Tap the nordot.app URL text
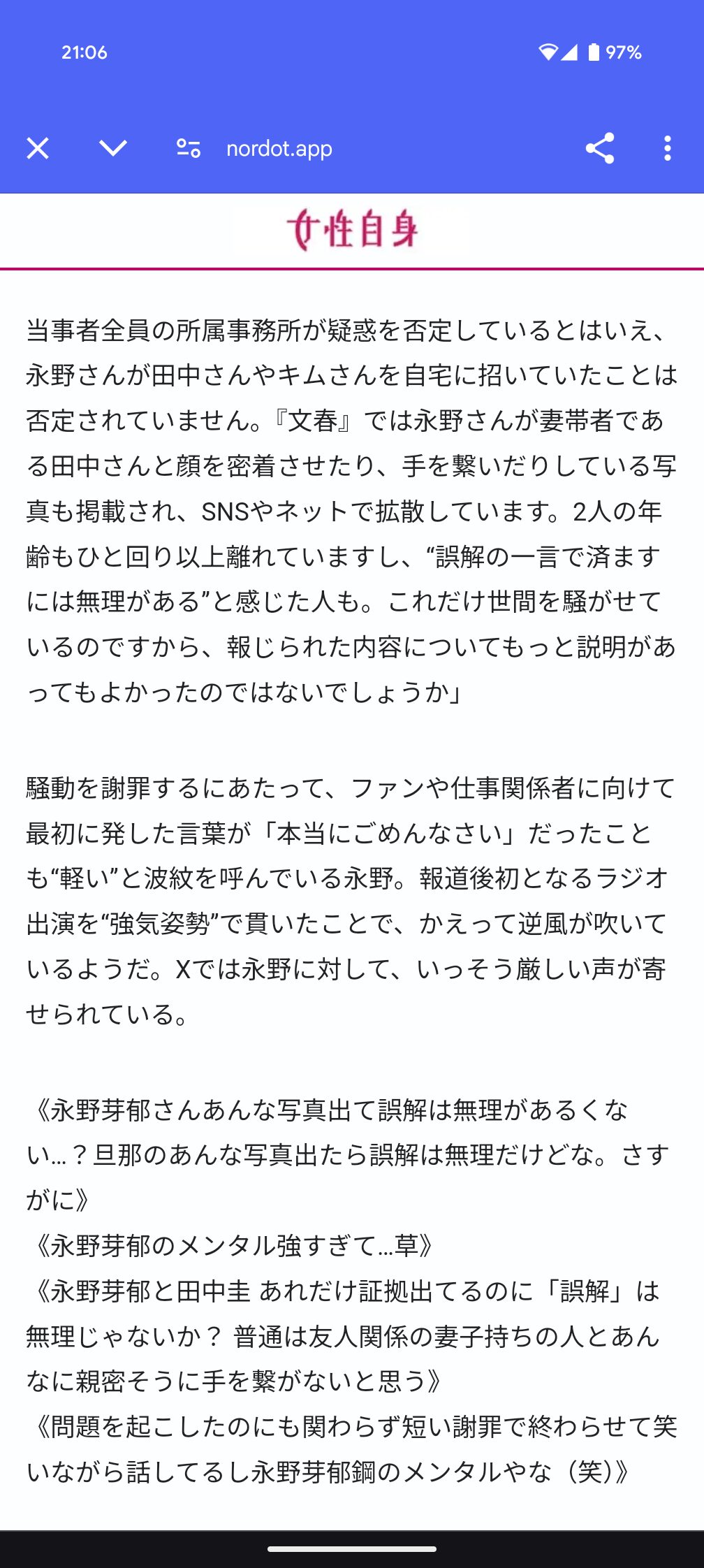 click(x=279, y=149)
